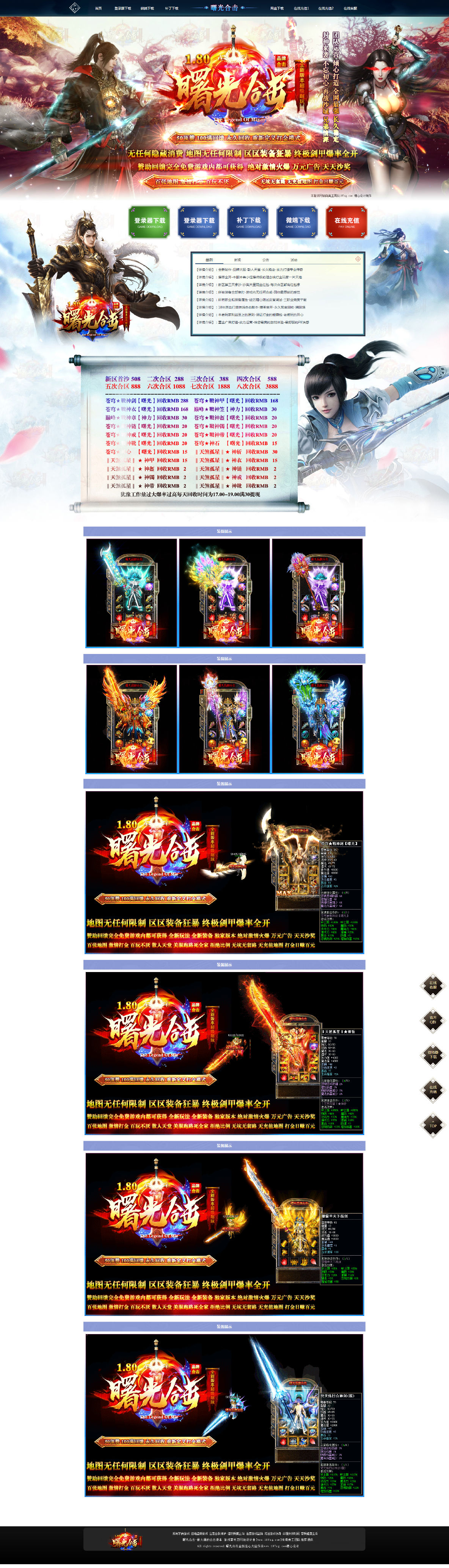The image size is (449, 1568).
Task: Open 首页 in the top navigation bar
Action: click(x=98, y=8)
